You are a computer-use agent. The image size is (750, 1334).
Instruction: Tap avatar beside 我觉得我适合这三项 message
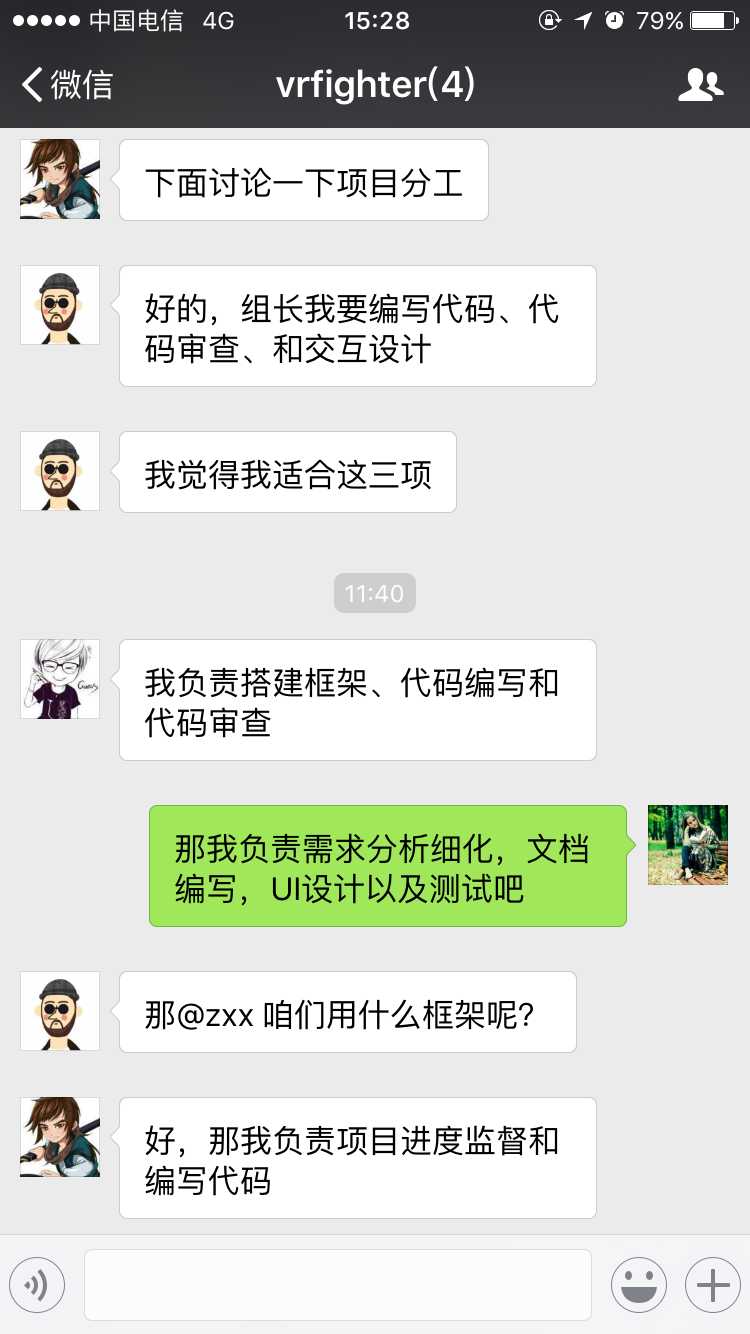click(60, 471)
